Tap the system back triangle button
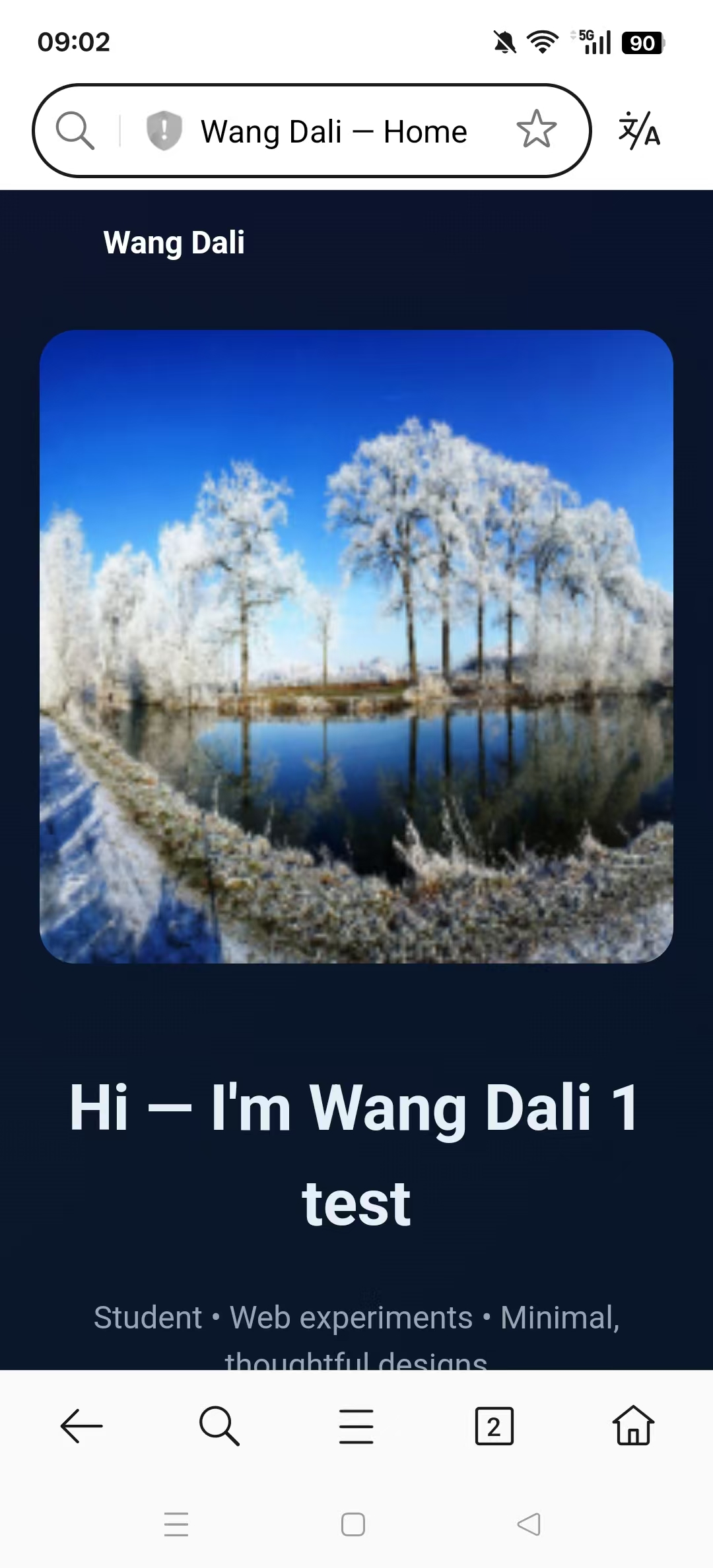The image size is (713, 1568). coord(529,1524)
